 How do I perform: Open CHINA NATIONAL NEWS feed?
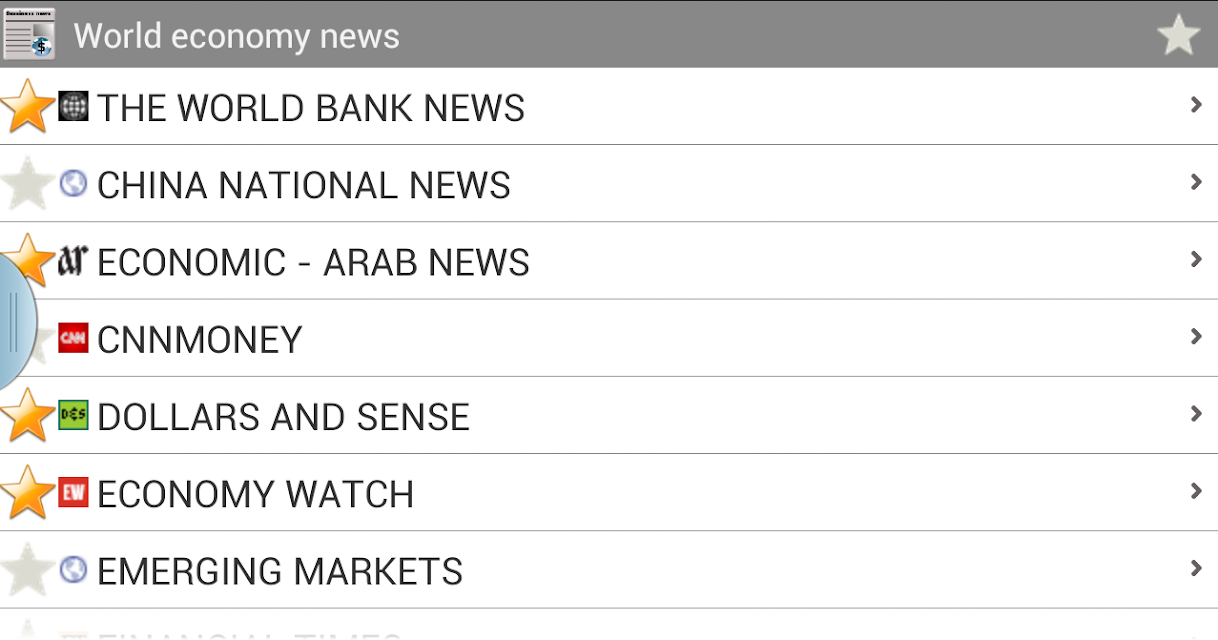coord(609,183)
